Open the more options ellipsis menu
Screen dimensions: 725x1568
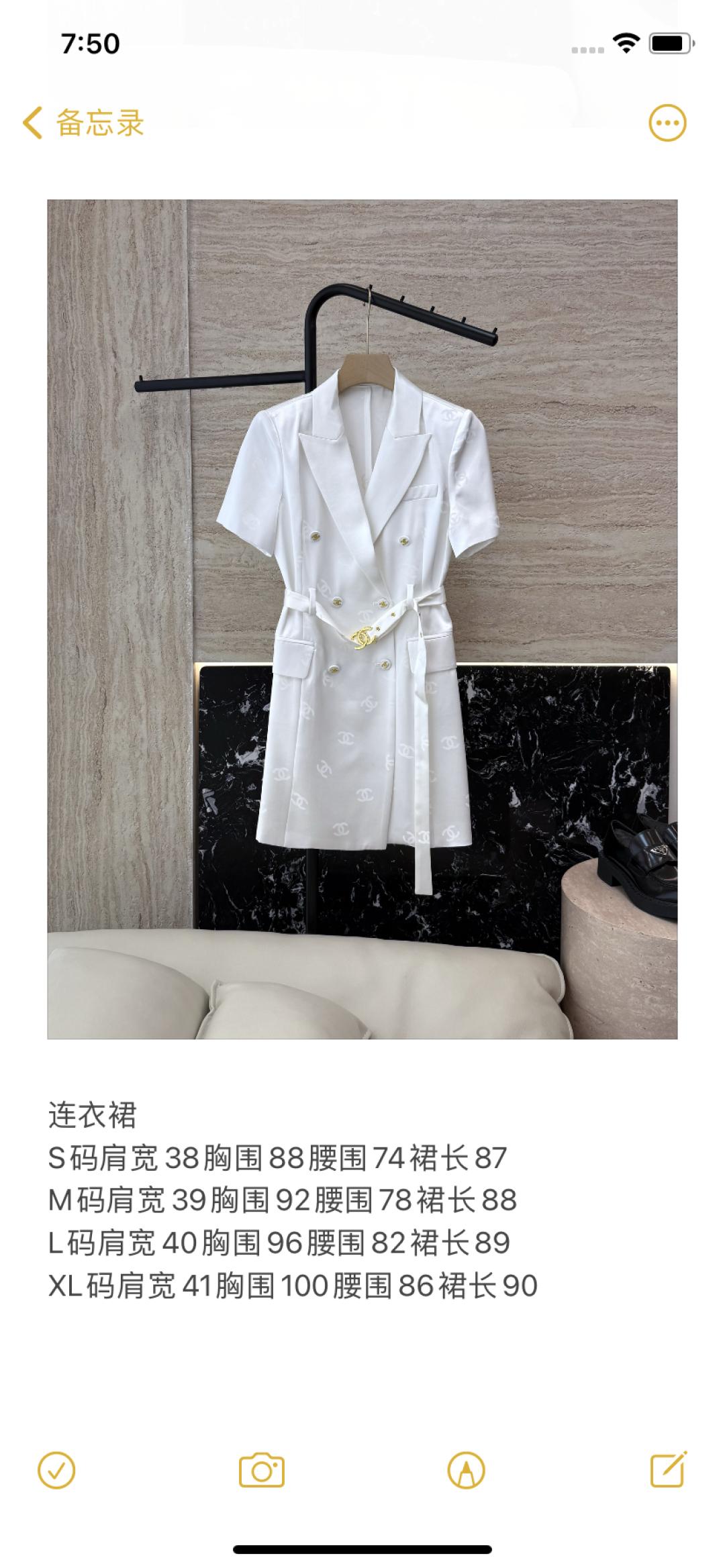667,123
